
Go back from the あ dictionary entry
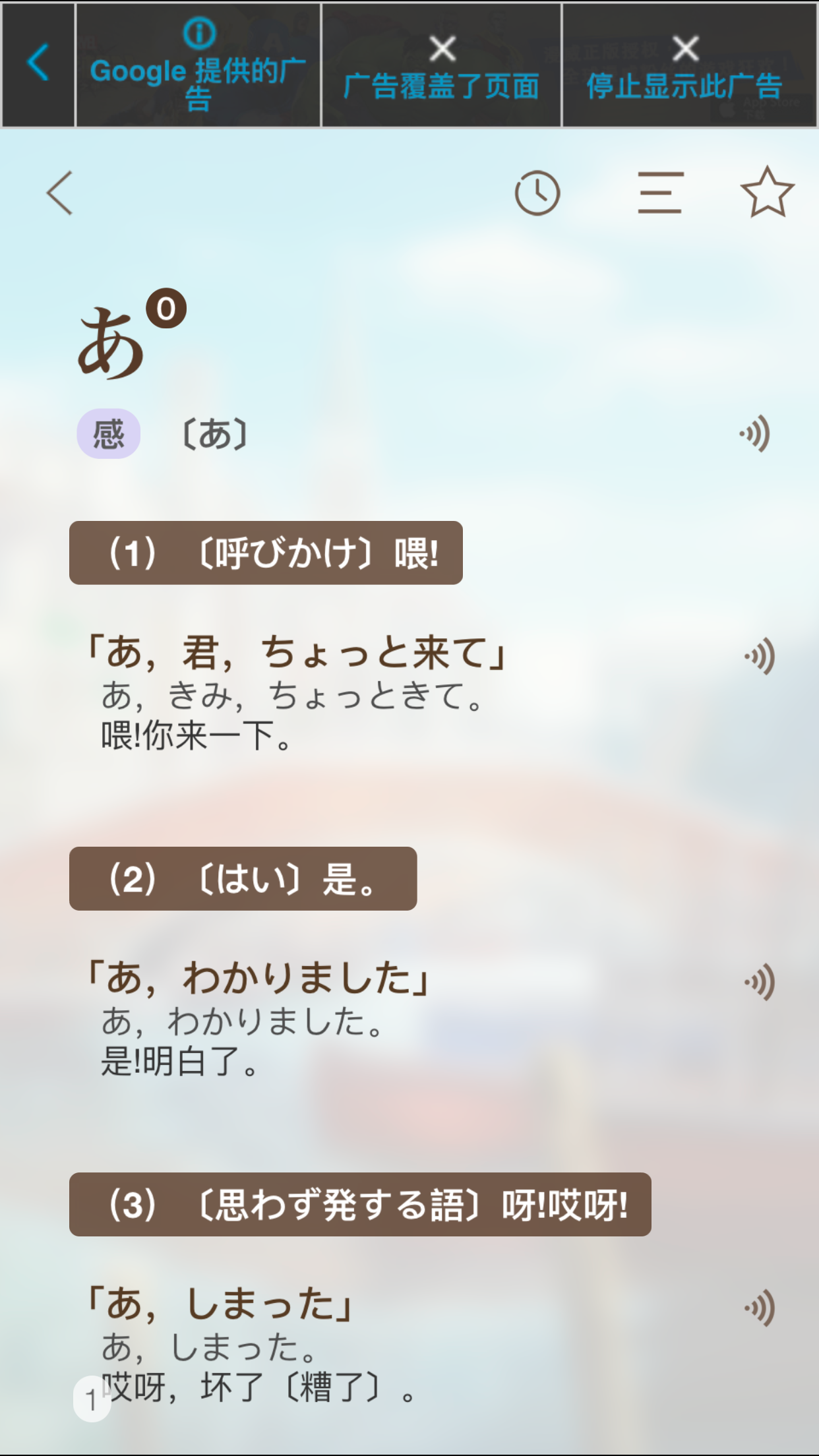pyautogui.click(x=59, y=193)
